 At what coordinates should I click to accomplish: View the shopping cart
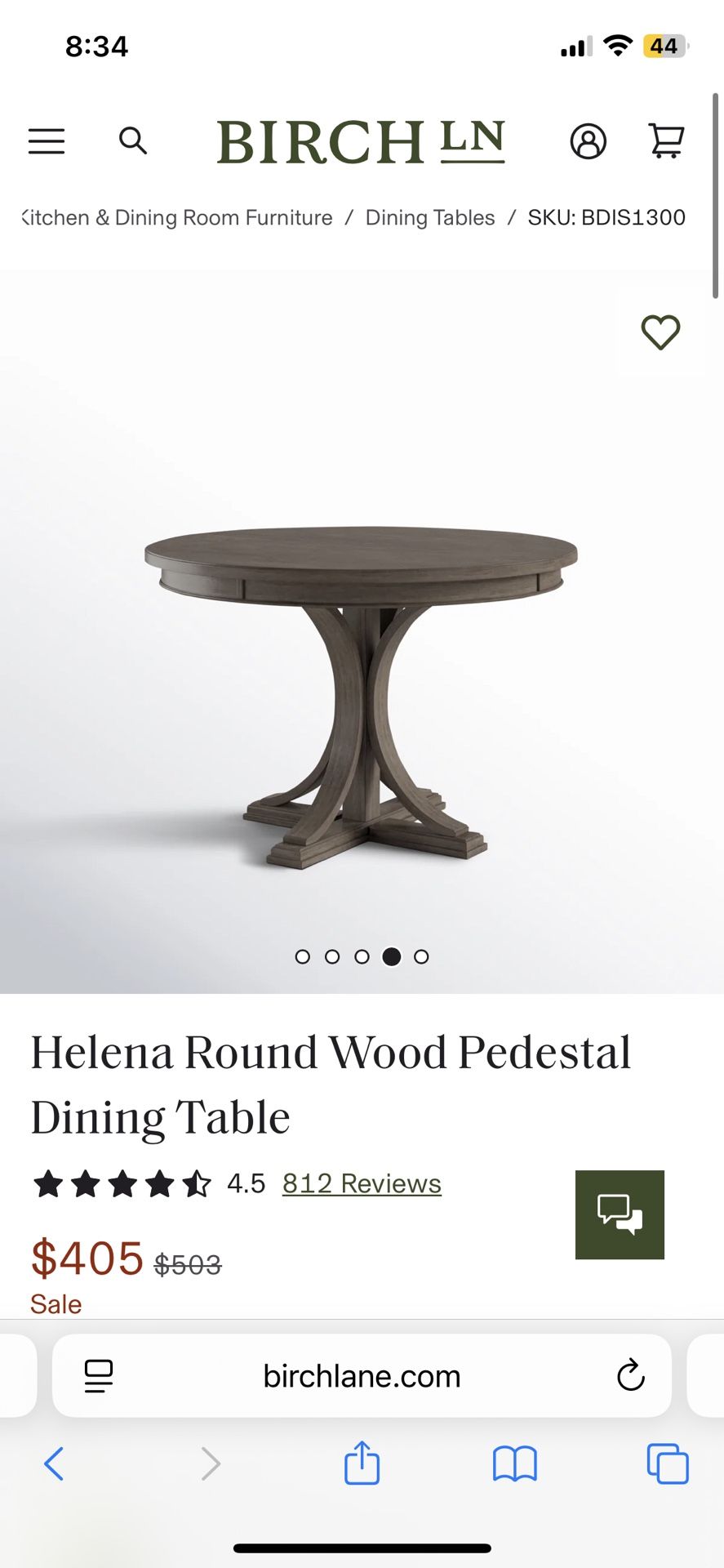[x=666, y=141]
